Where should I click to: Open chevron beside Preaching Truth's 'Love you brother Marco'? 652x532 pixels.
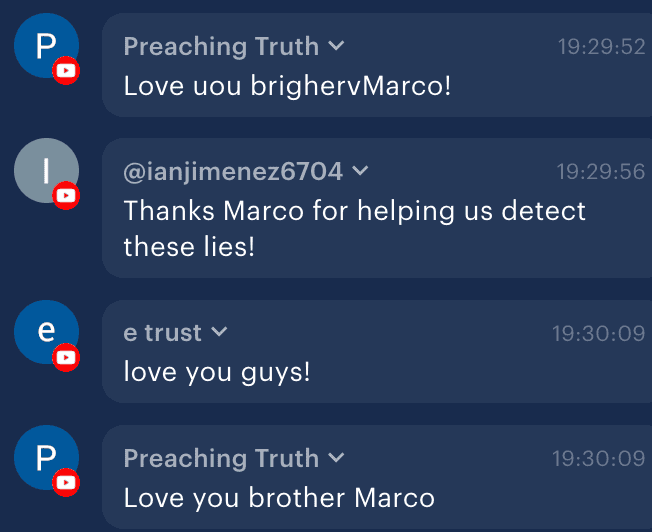[337, 458]
